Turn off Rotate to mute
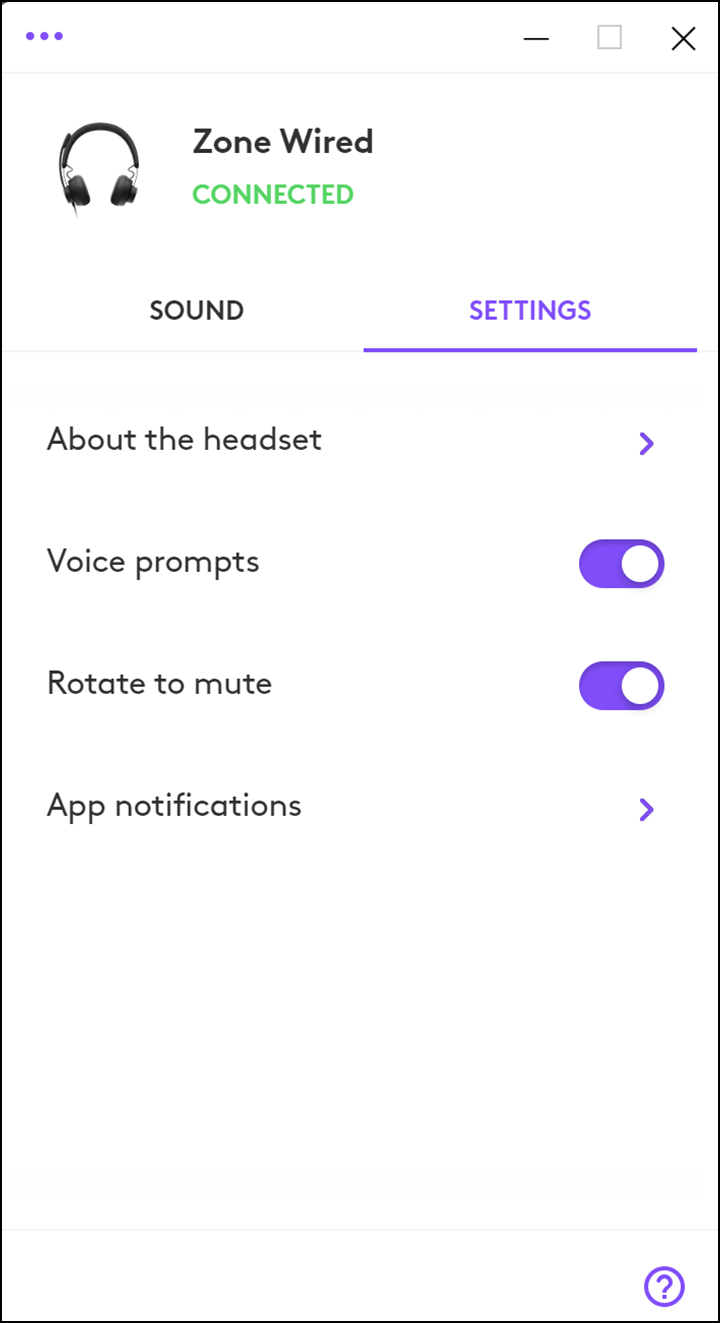 [x=621, y=686]
